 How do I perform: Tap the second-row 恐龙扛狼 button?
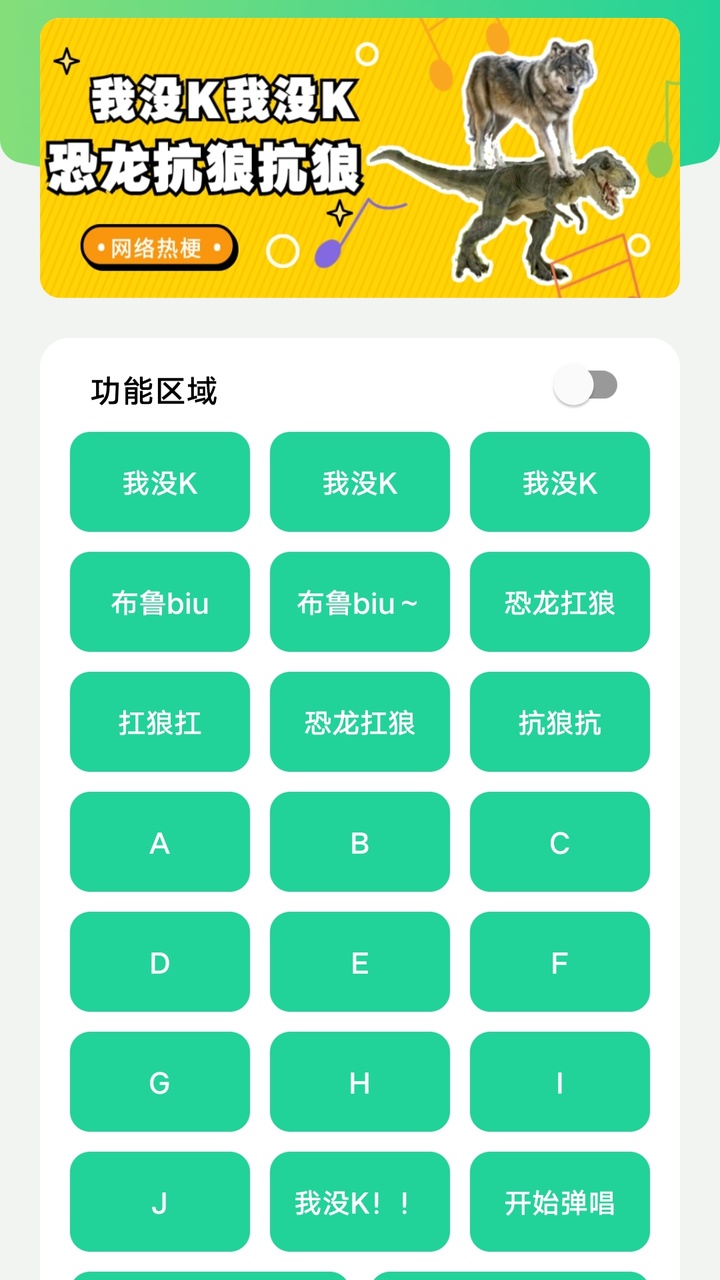pyautogui.click(x=359, y=722)
